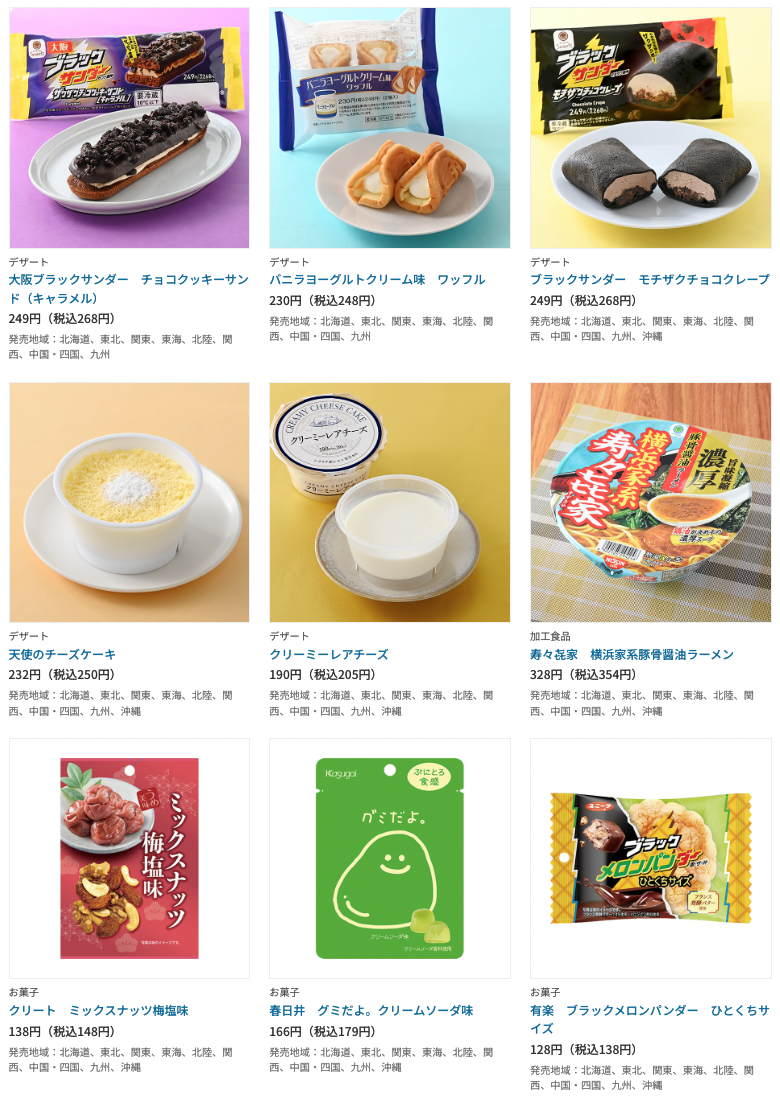Tap the バニラヨーグルトクリーム味 ワッフル product image
780x1099 pixels.
click(x=389, y=128)
